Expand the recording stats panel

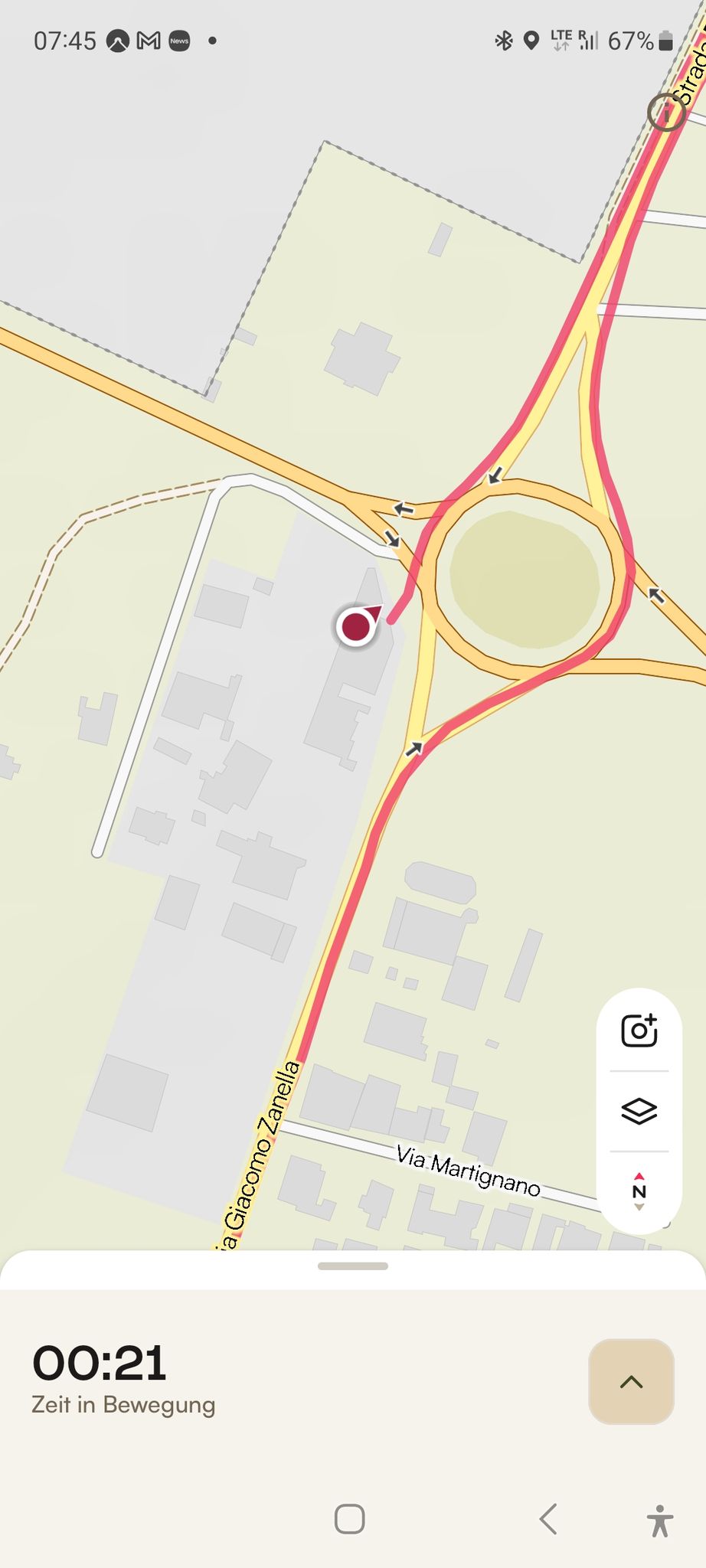coord(631,1381)
